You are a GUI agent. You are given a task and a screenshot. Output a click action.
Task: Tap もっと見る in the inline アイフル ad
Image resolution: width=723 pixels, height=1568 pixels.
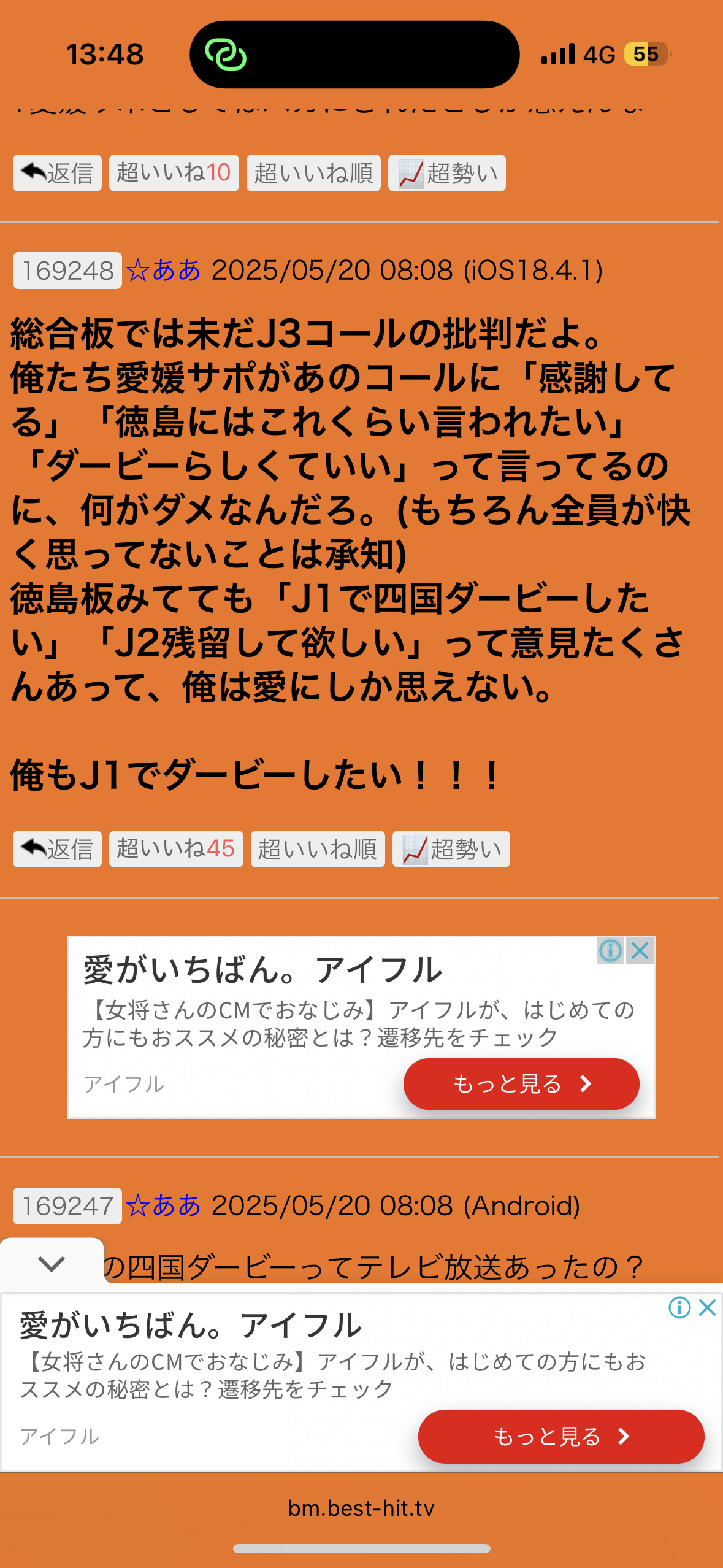pos(521,1084)
